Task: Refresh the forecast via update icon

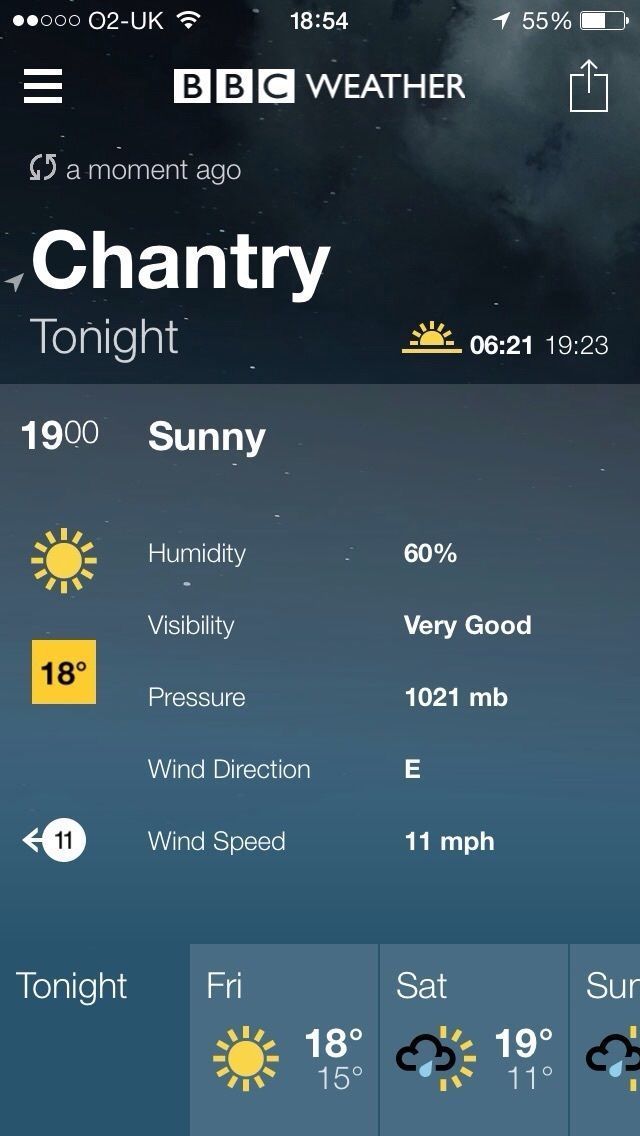Action: click(42, 169)
